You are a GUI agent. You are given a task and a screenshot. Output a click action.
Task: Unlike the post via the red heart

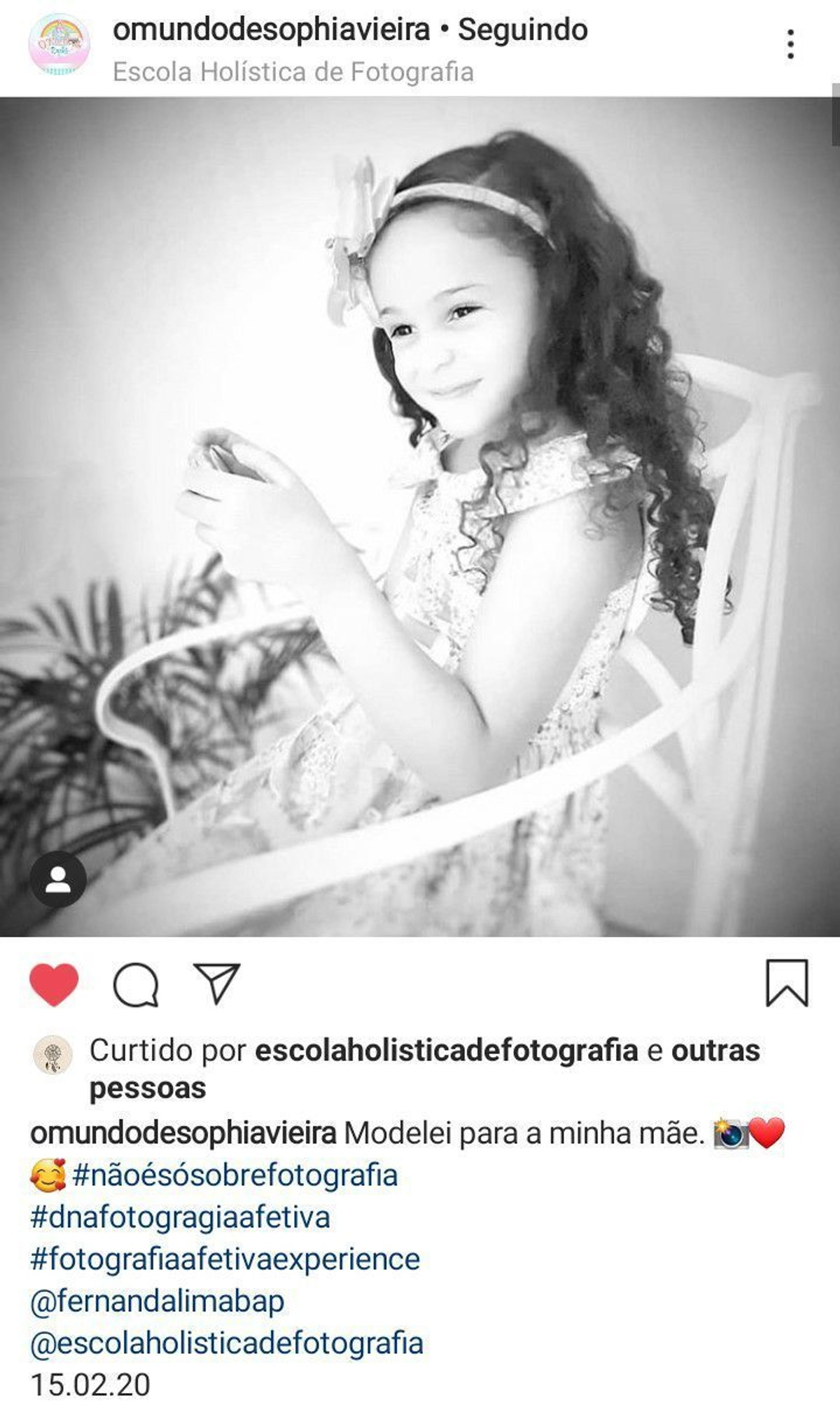coord(54,984)
